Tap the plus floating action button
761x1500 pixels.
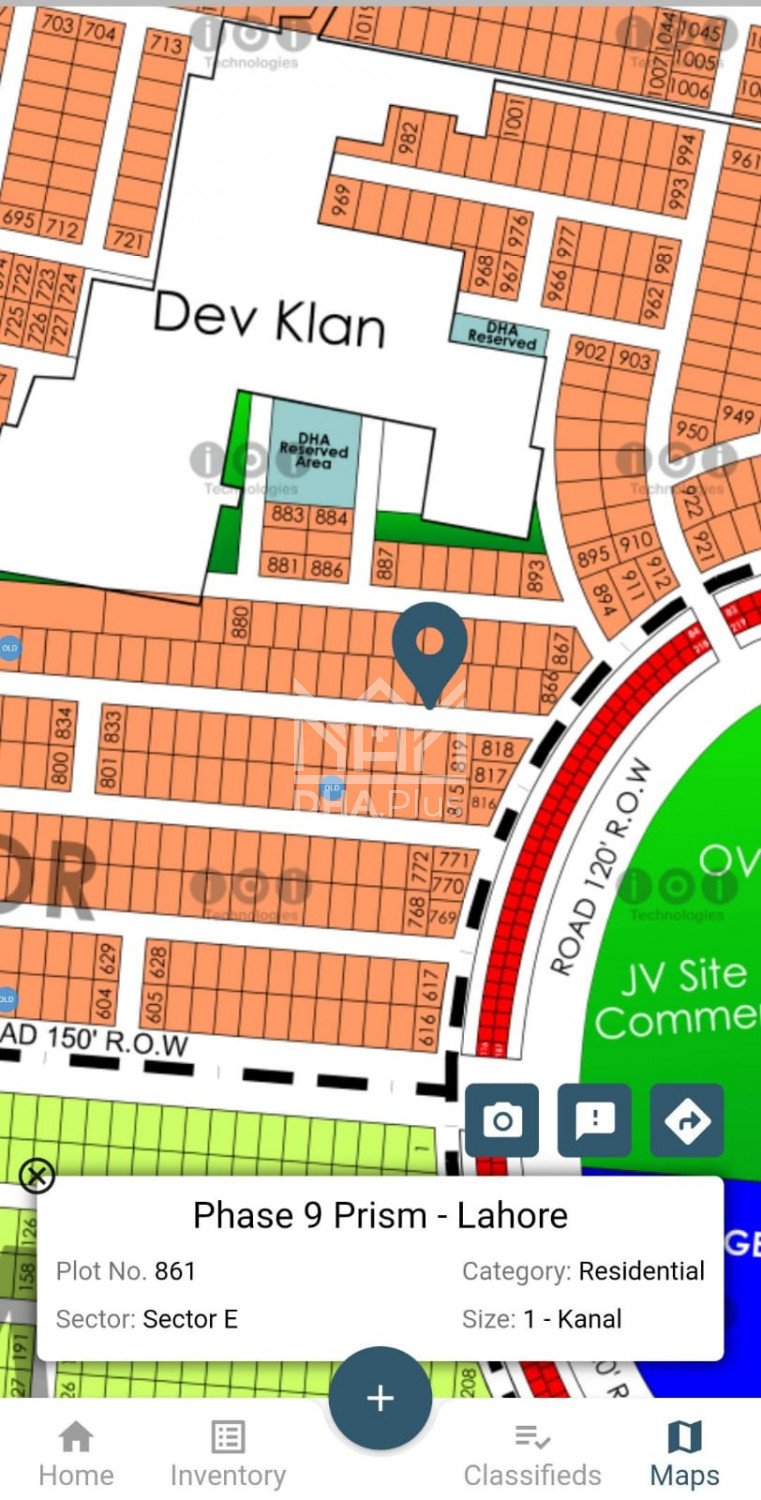[380, 1398]
